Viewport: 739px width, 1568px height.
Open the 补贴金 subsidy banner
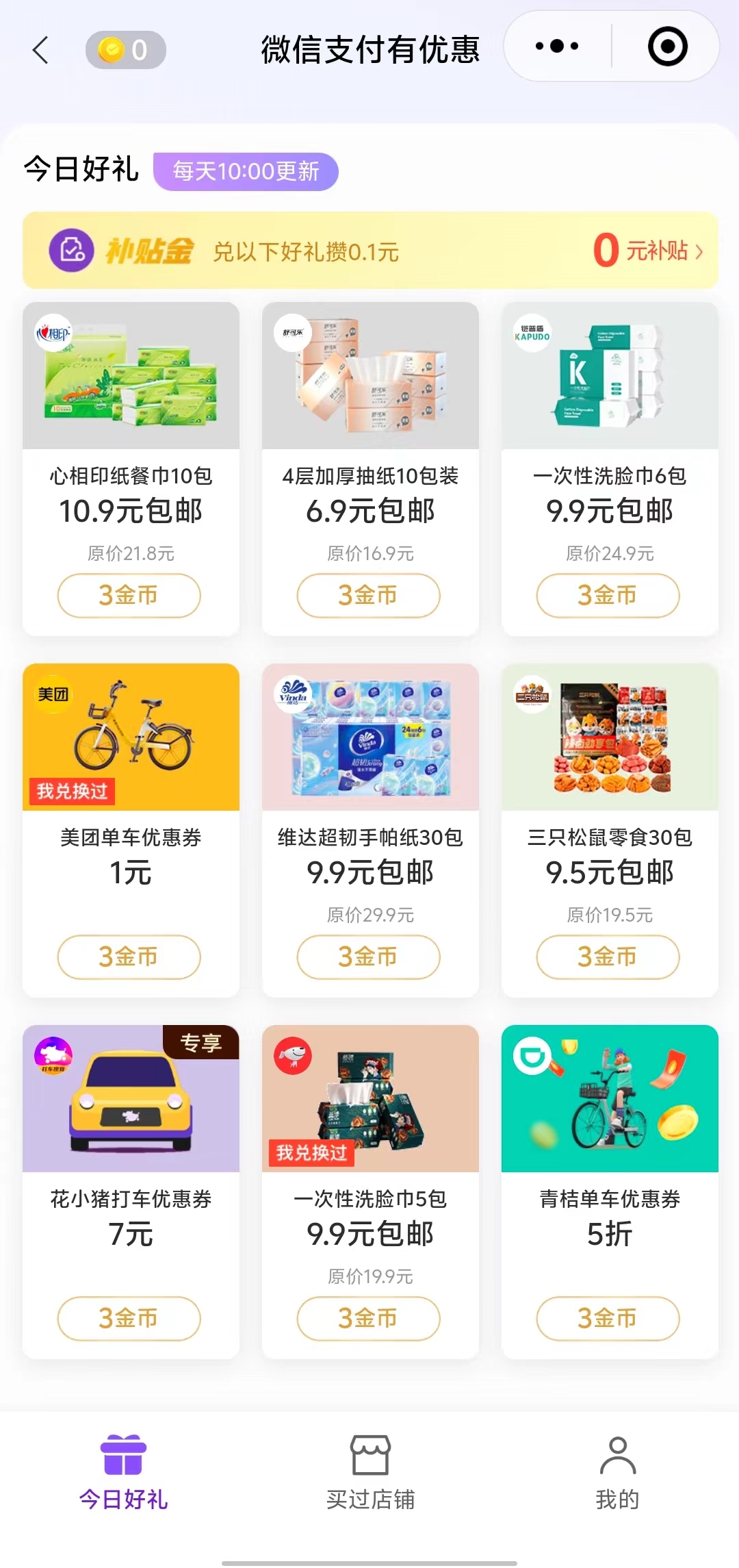click(x=370, y=251)
